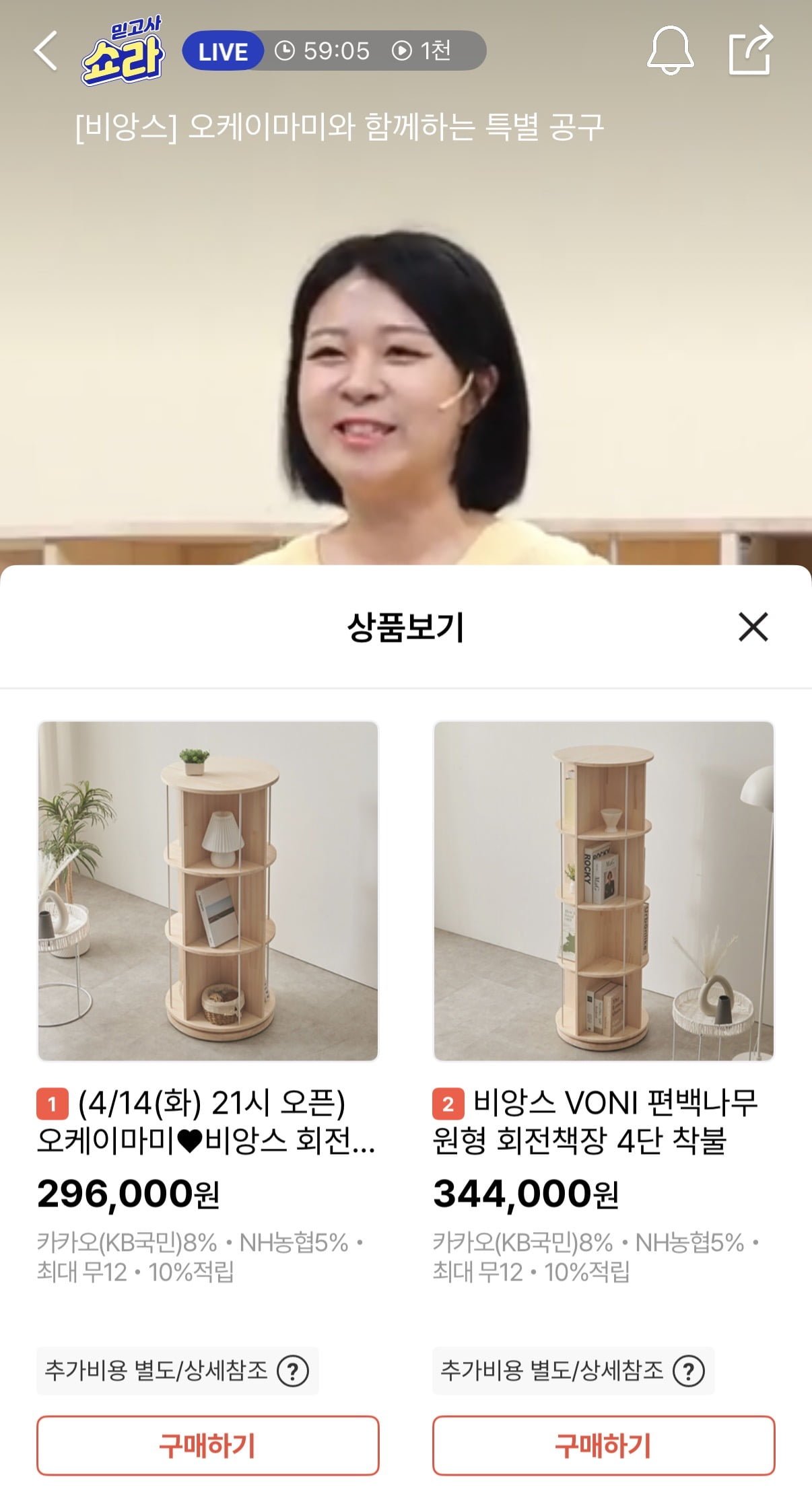This screenshot has height=1512, width=812.
Task: Close the 상품보기 product sheet
Action: 753,627
